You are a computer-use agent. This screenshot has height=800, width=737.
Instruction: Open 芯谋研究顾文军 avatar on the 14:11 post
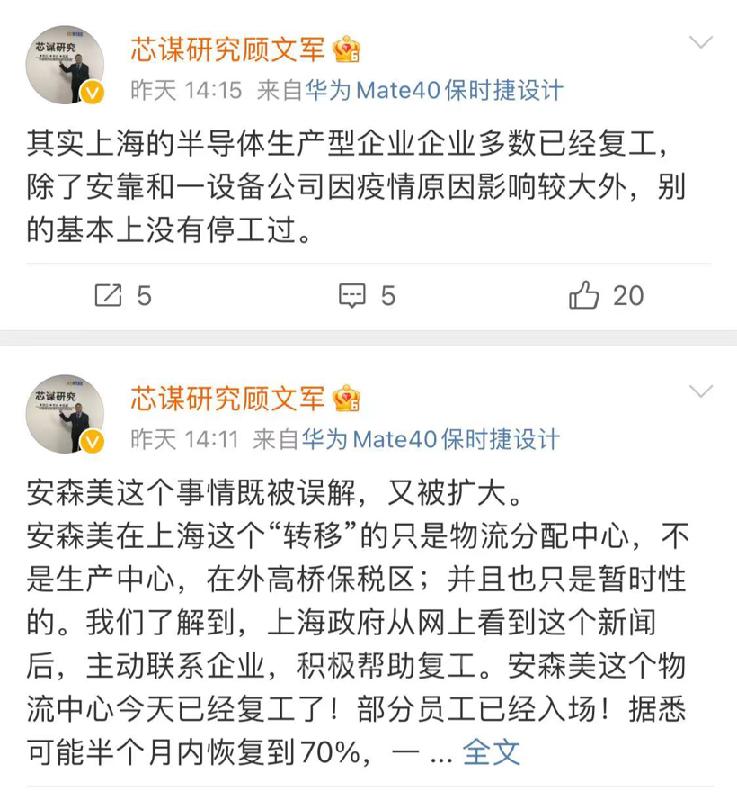point(65,413)
